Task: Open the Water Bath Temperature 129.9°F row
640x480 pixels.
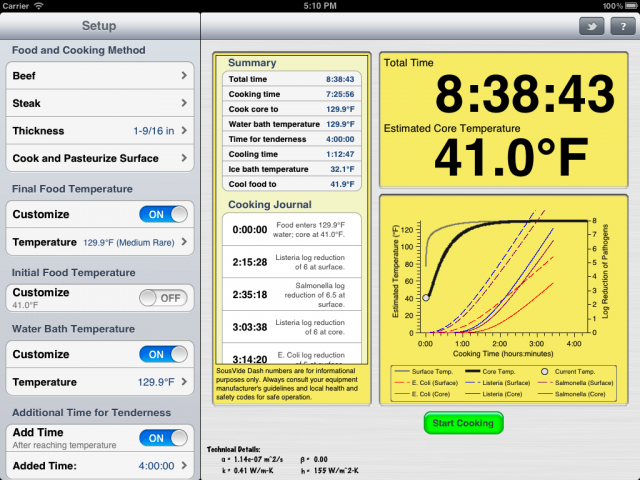Action: pos(100,382)
